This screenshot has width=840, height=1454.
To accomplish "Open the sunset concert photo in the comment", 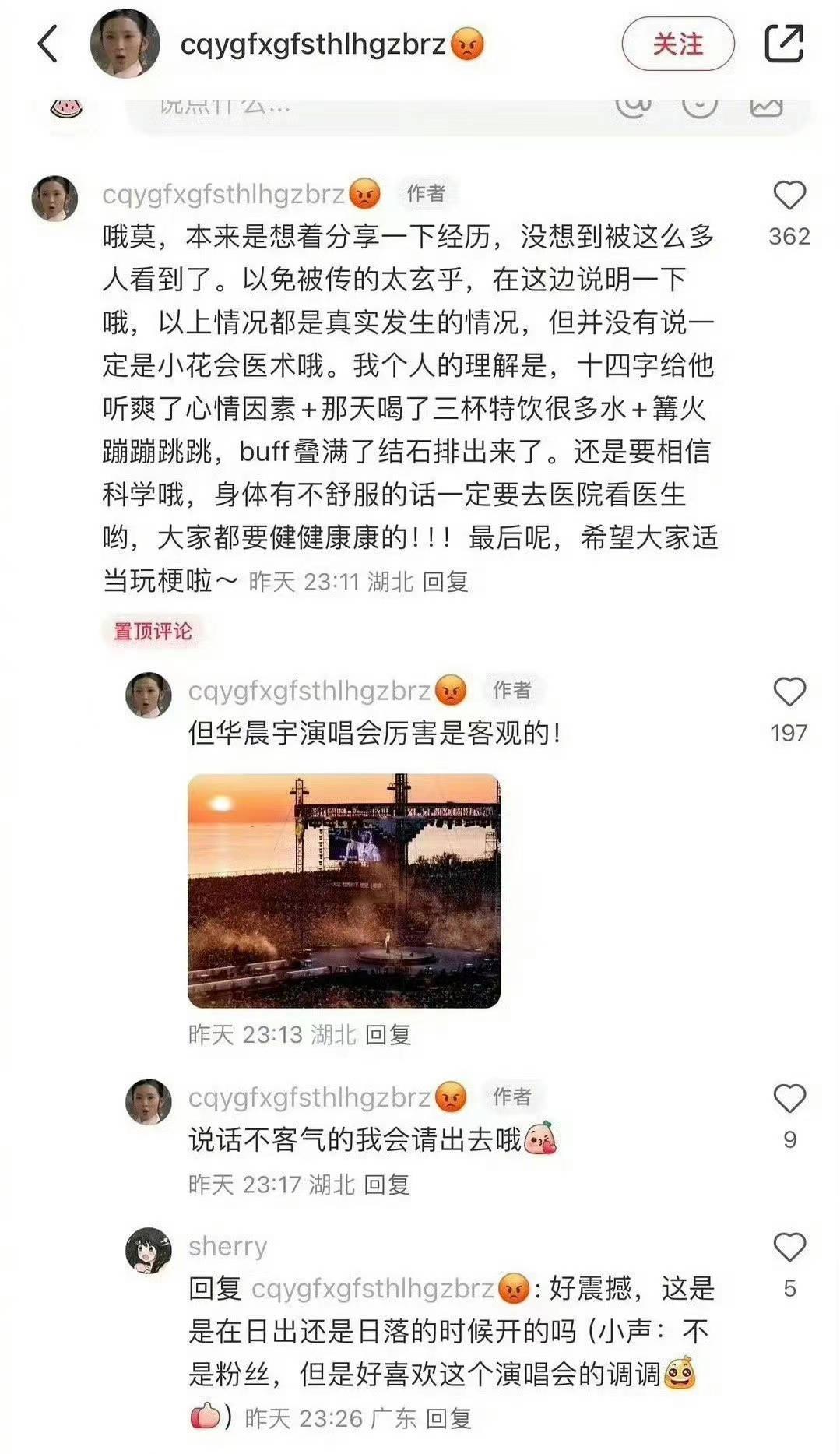I will coord(343,890).
